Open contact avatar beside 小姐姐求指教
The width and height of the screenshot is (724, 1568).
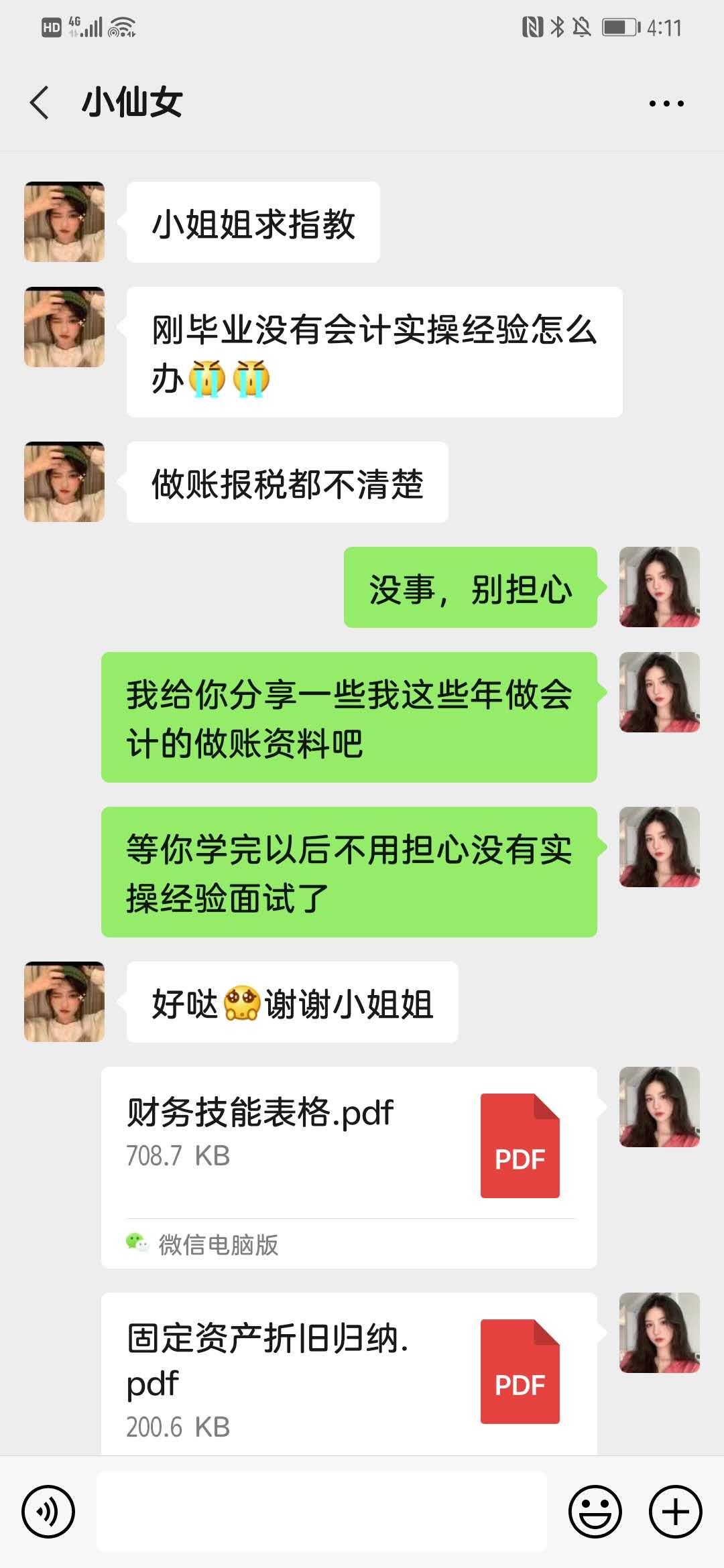pyautogui.click(x=64, y=222)
